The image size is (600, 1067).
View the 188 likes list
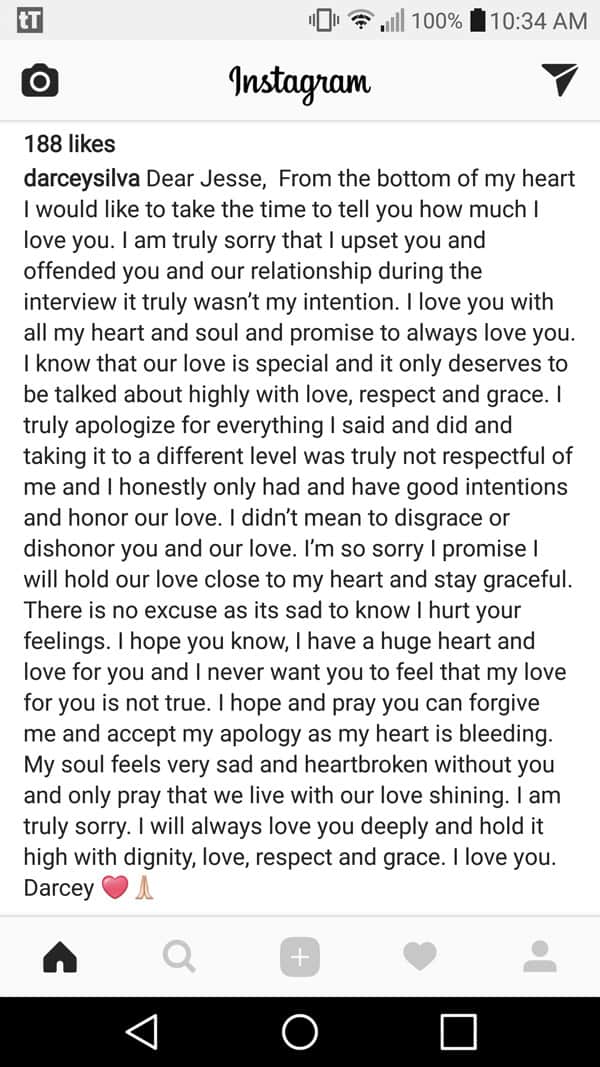click(x=69, y=144)
